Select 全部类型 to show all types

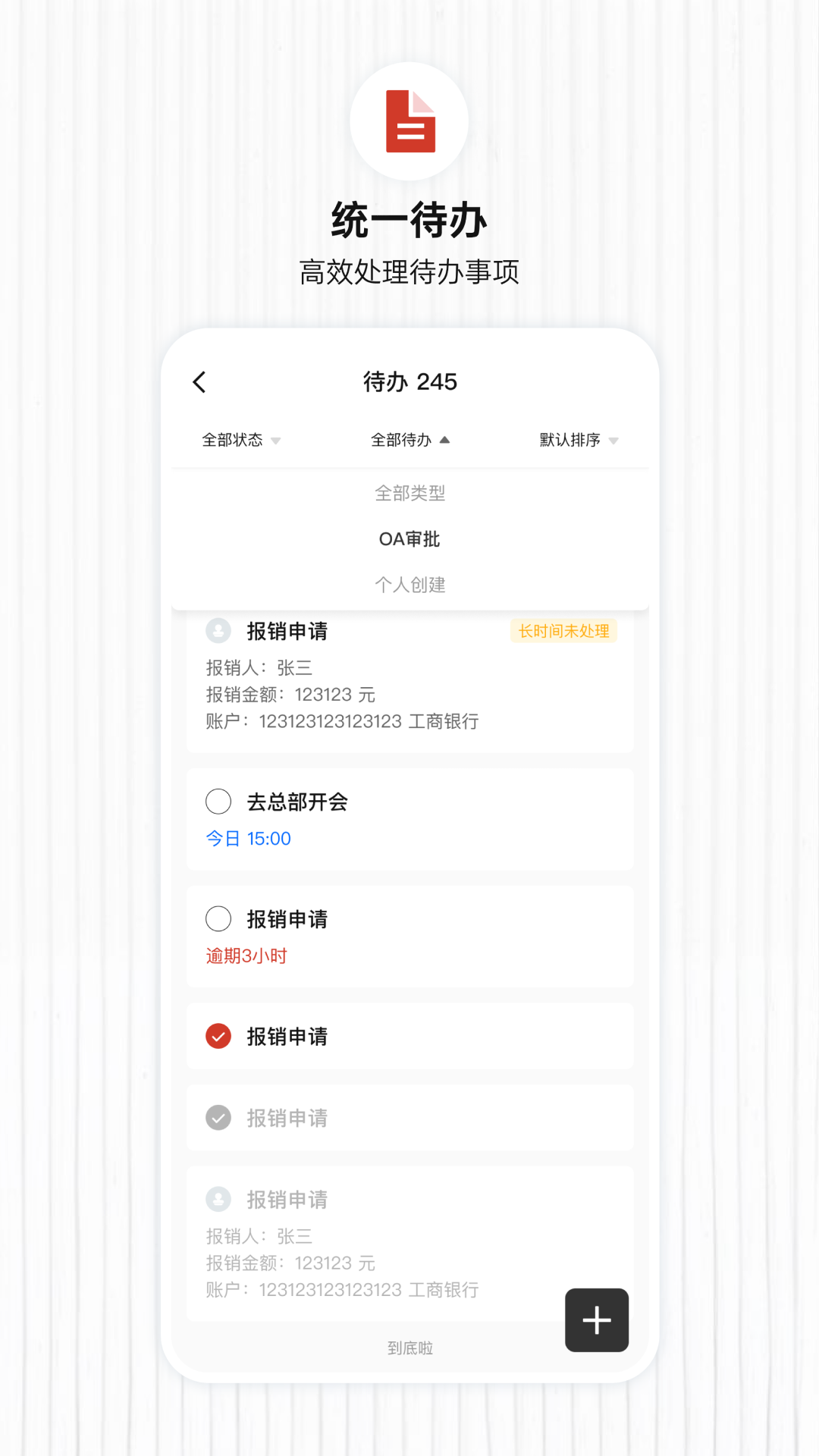point(409,492)
